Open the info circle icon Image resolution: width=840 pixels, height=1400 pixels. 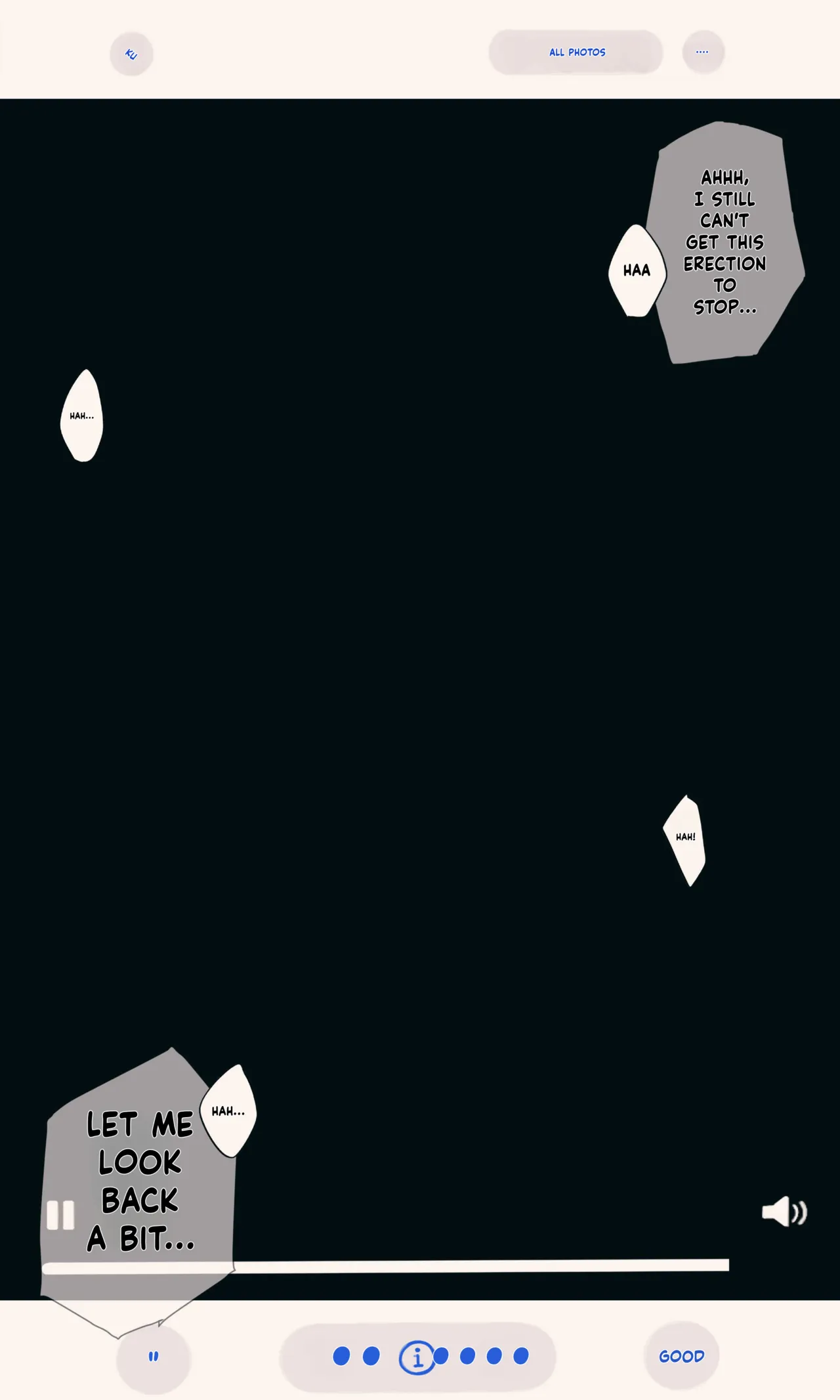coord(417,1357)
